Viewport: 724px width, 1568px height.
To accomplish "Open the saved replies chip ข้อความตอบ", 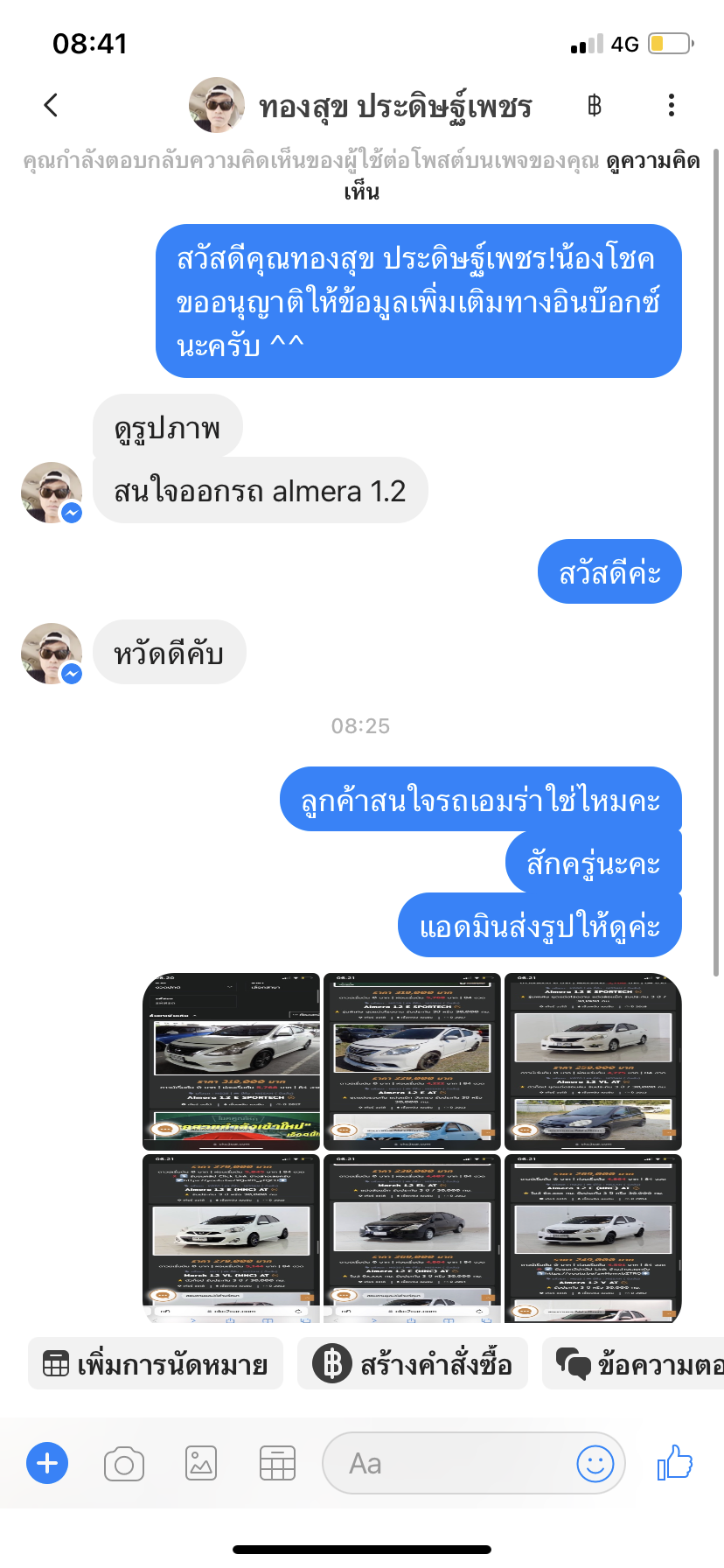I will coord(633,1363).
